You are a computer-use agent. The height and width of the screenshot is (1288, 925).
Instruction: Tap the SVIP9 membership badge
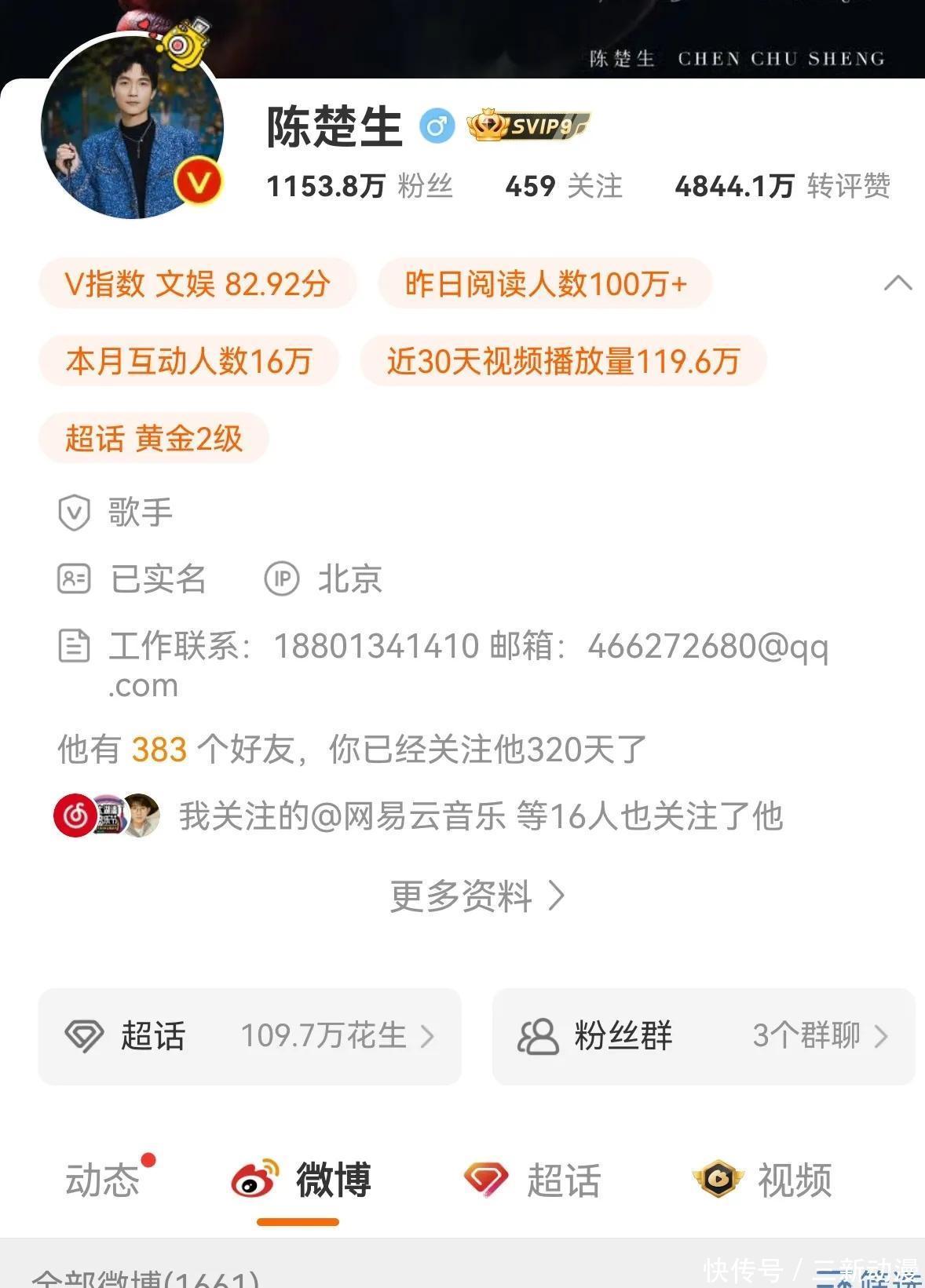(x=528, y=126)
